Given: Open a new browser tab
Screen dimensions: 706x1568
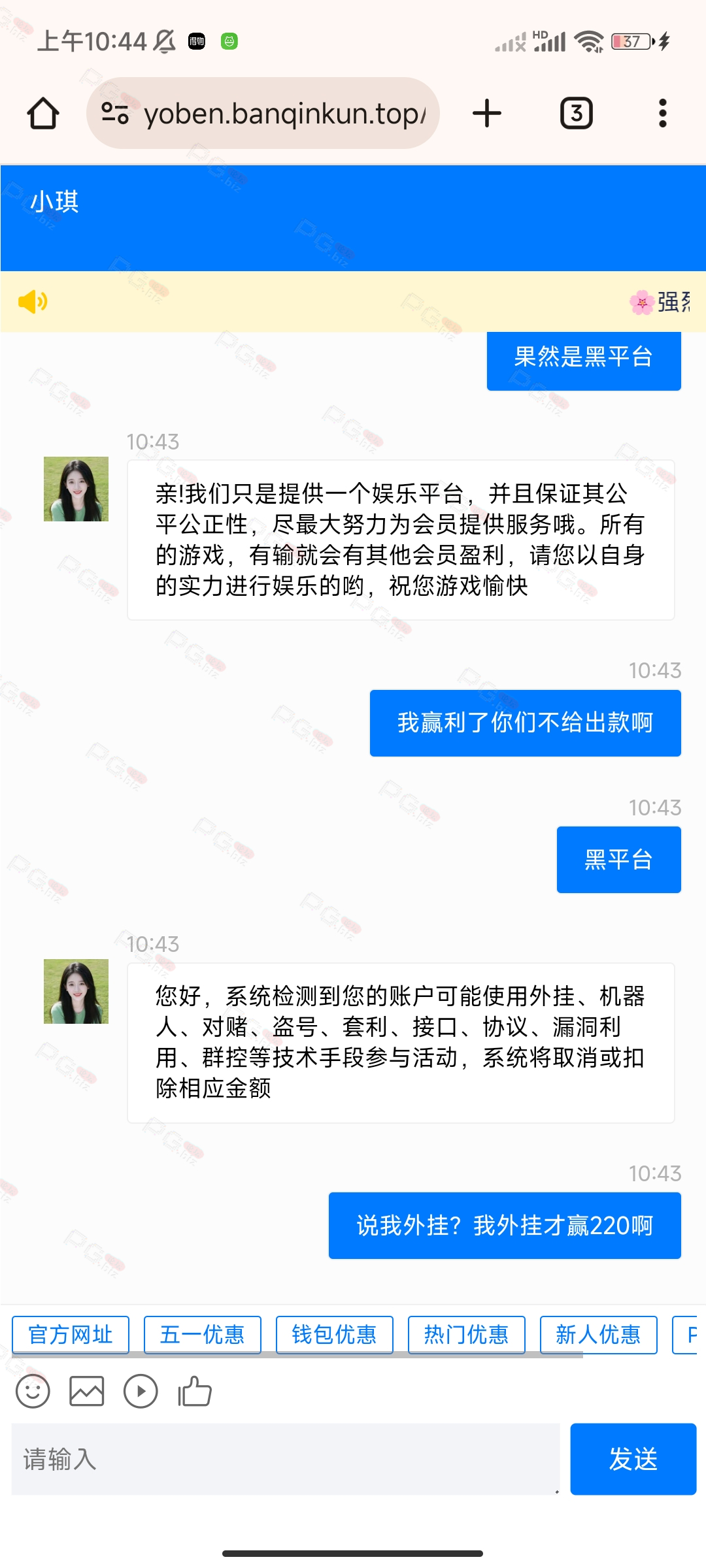Looking at the screenshot, I should [x=486, y=114].
